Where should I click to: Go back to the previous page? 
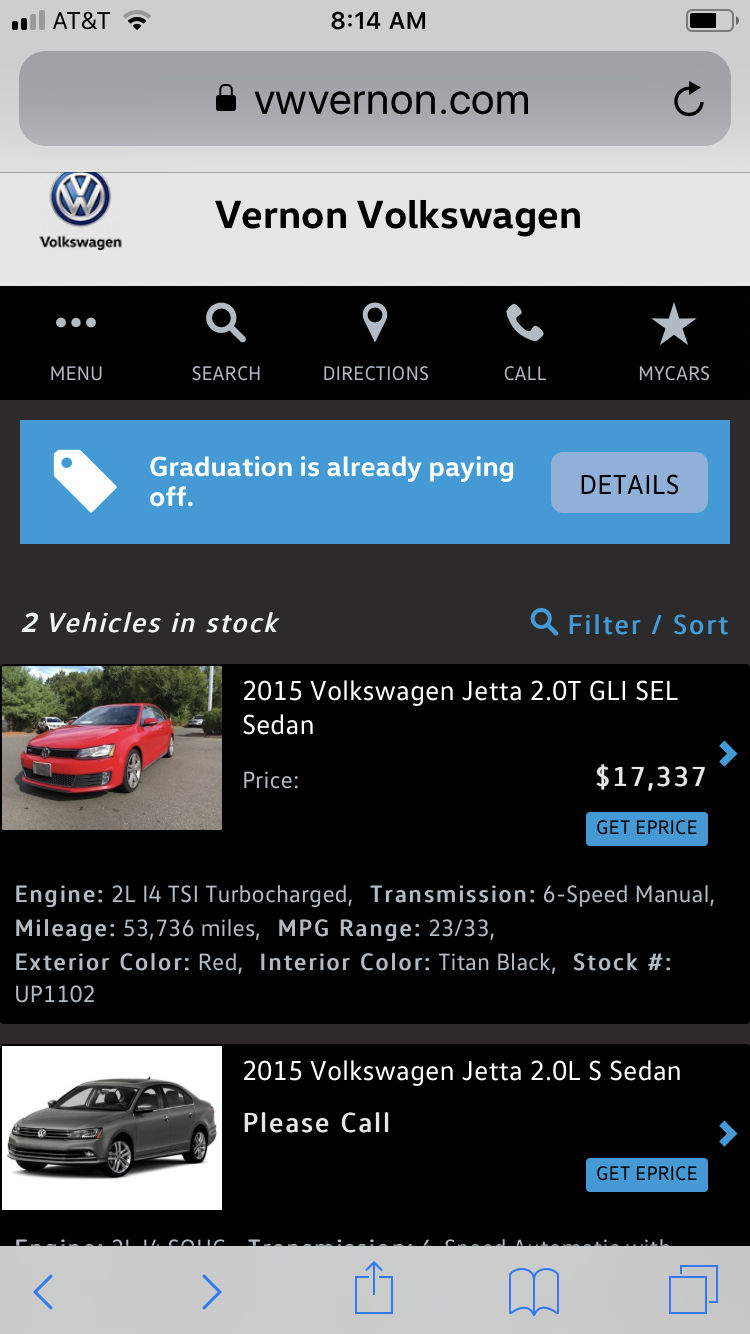point(44,1291)
